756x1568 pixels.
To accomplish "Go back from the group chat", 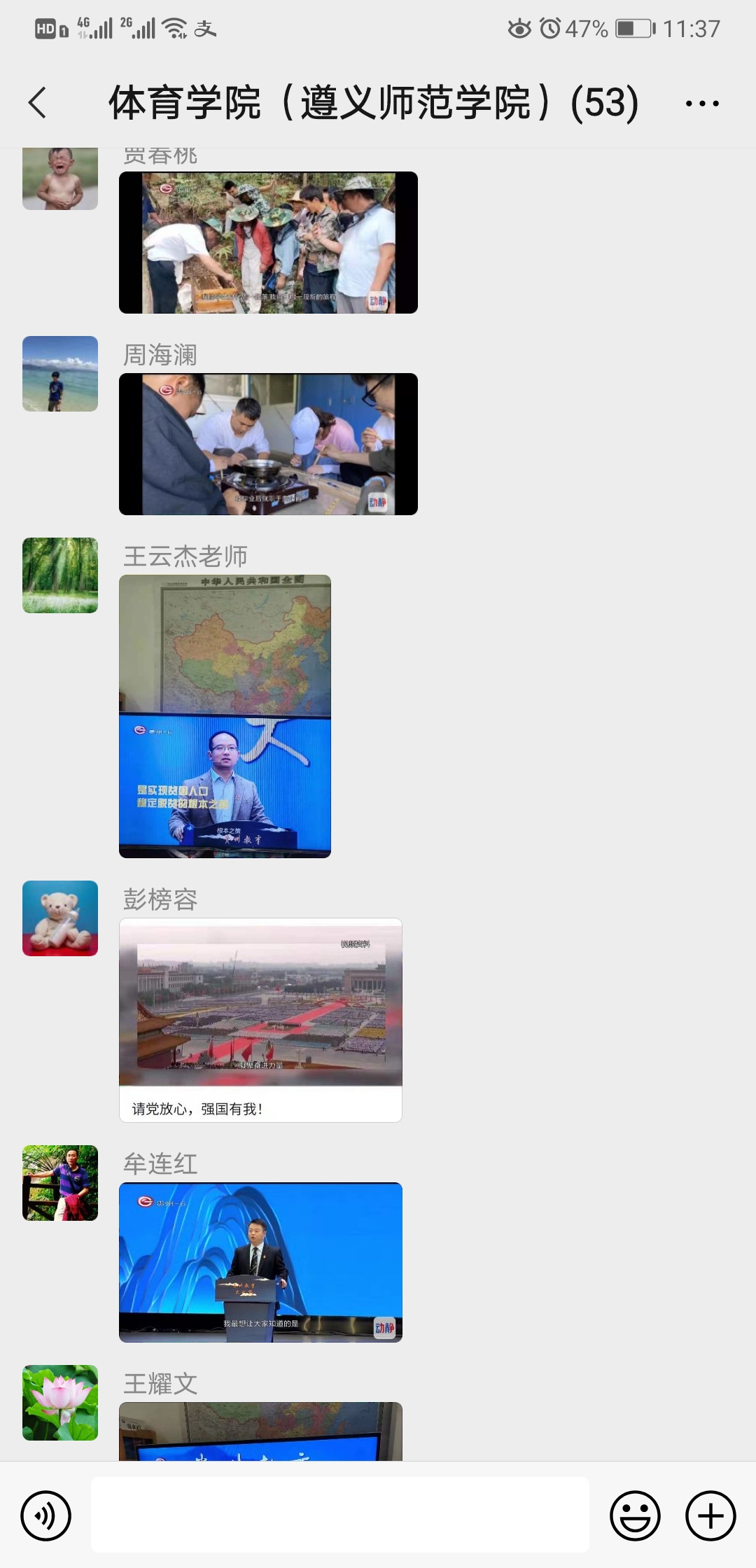I will click(38, 103).
